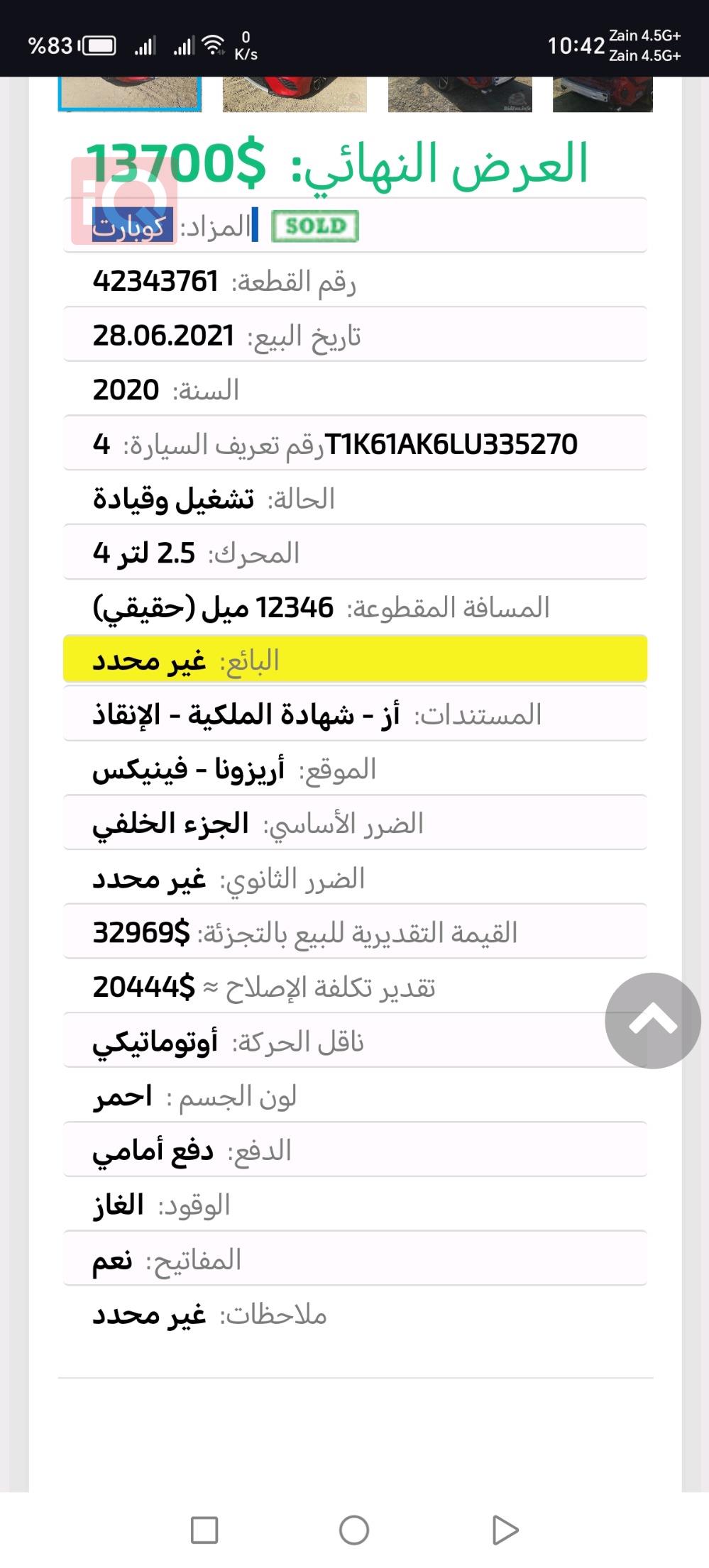Select the blue-bordered car photo thumbnail
The image size is (709, 1568).
[x=130, y=94]
